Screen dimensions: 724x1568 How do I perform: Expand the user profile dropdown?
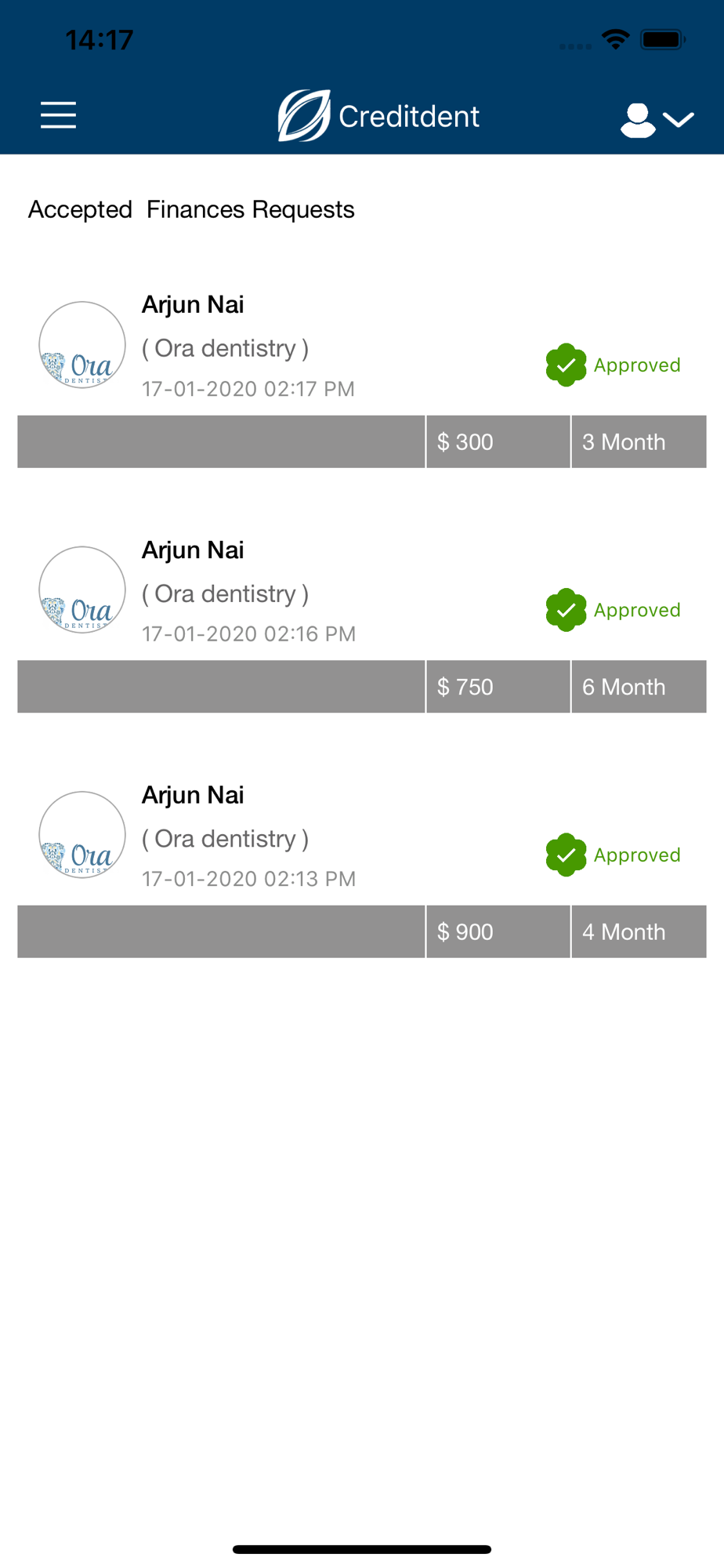[x=657, y=120]
